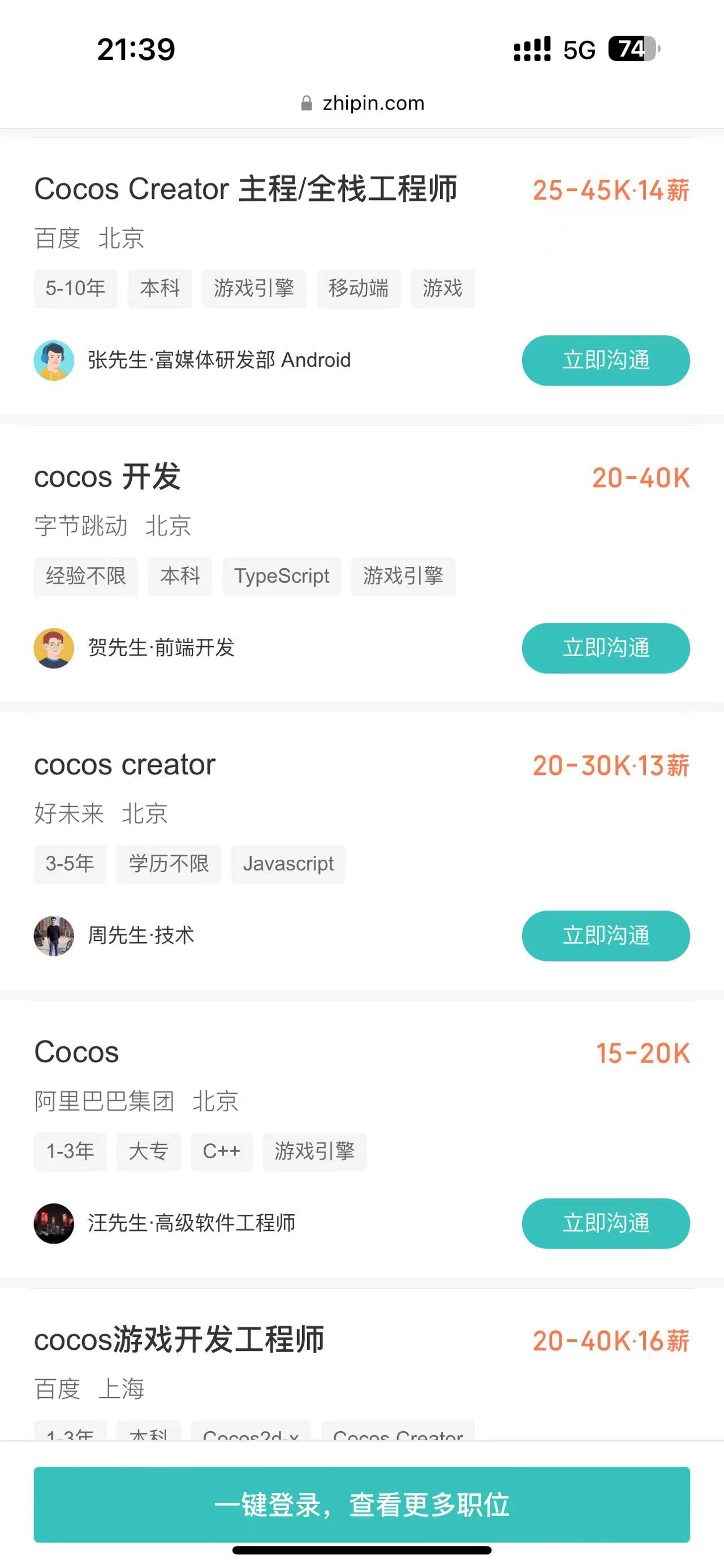
Task: Start chat with 周先生 at 好未来
Action: 605,935
